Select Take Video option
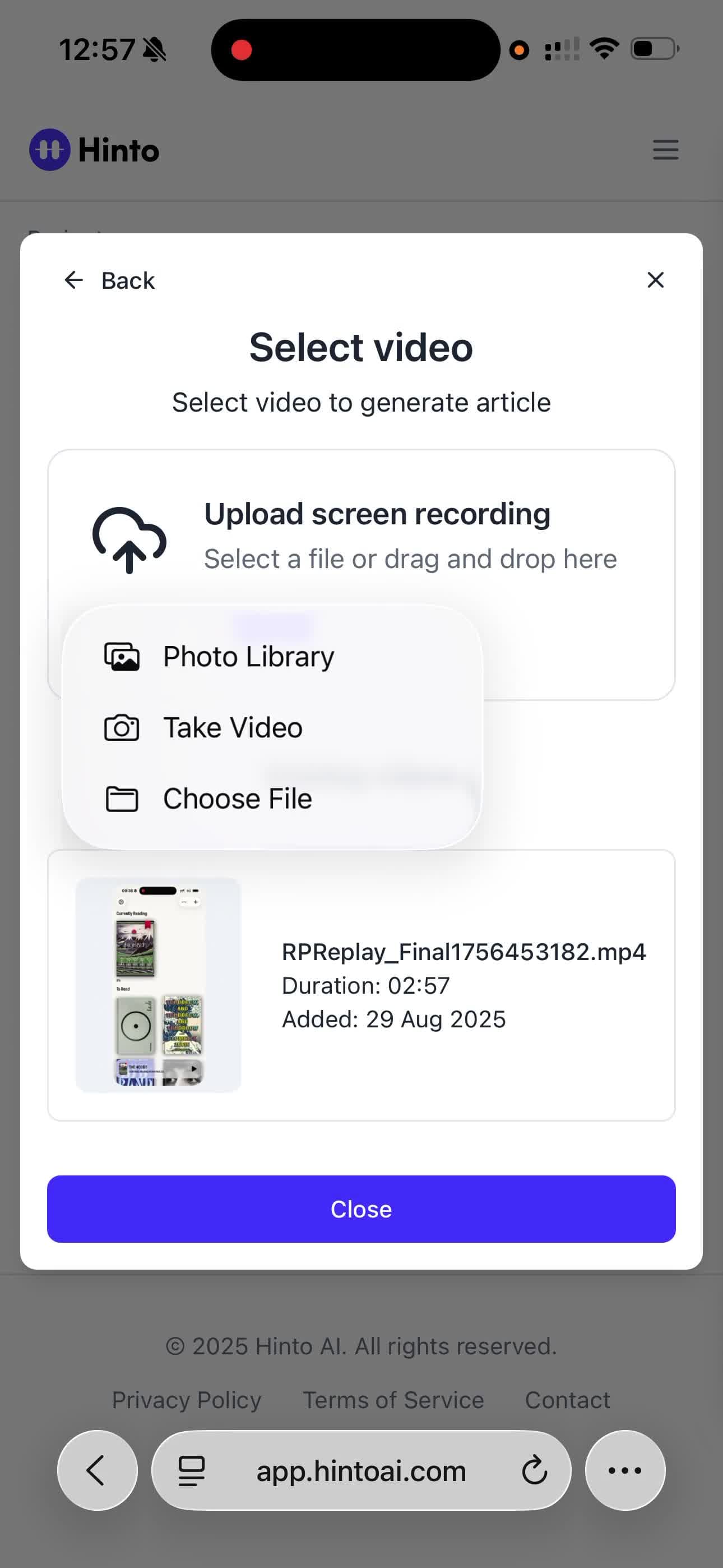The width and height of the screenshot is (723, 1568). (x=233, y=728)
